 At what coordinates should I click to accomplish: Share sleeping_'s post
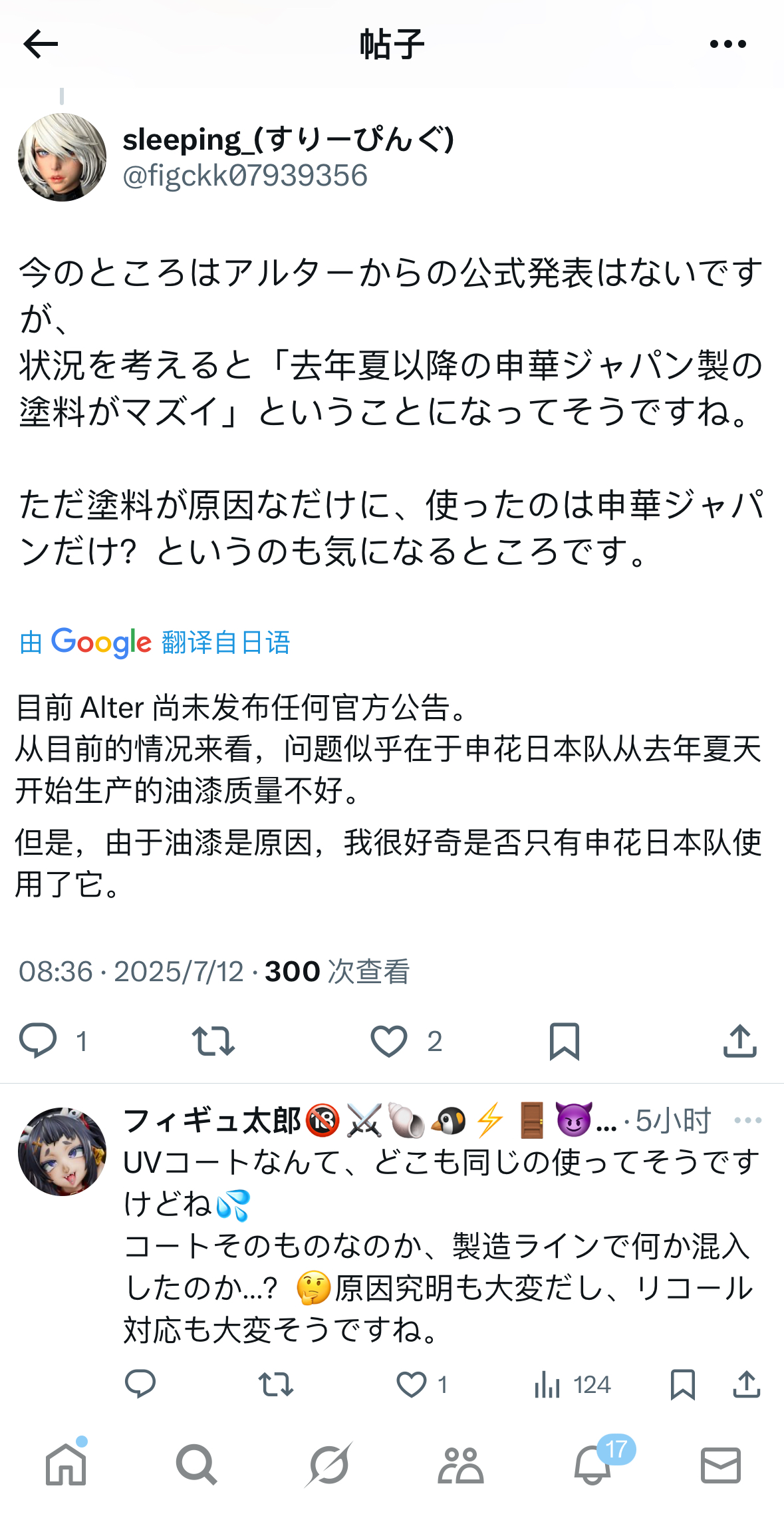point(740,1040)
